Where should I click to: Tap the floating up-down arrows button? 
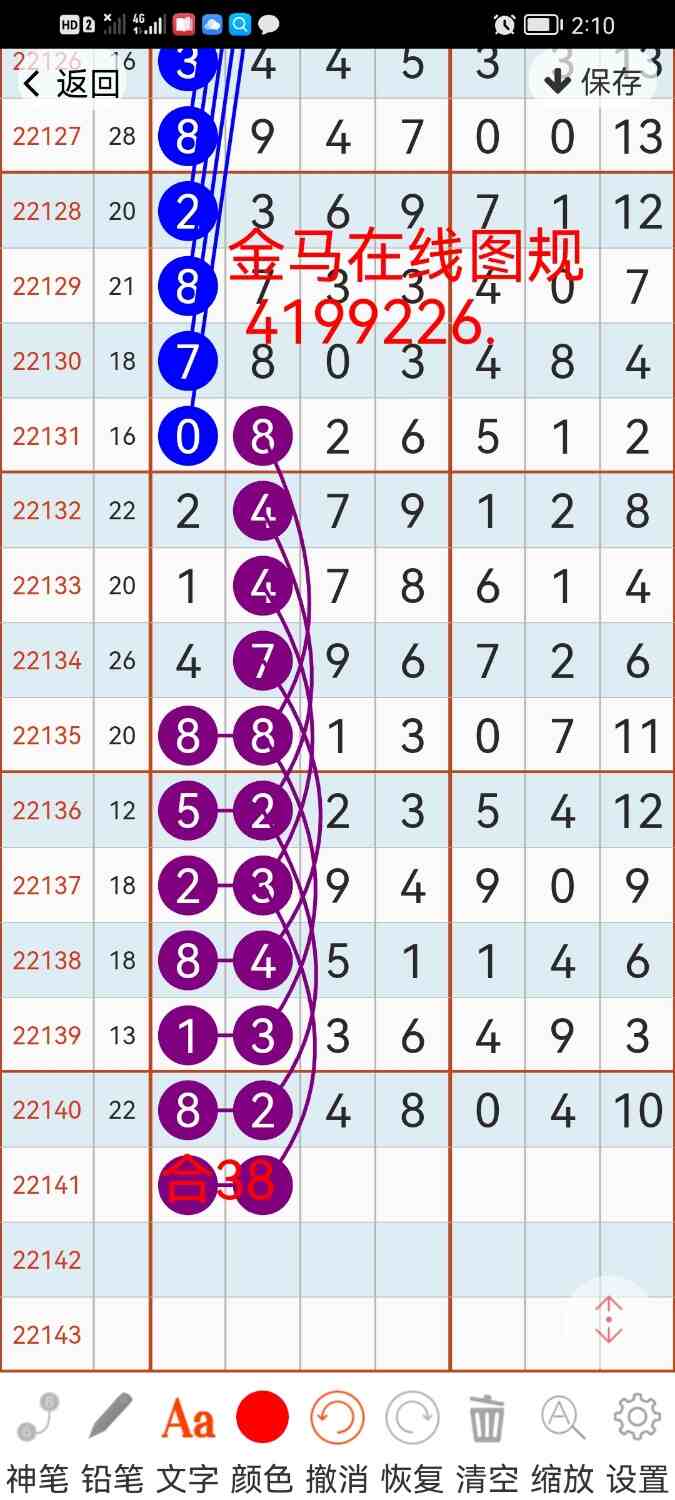coord(609,1320)
